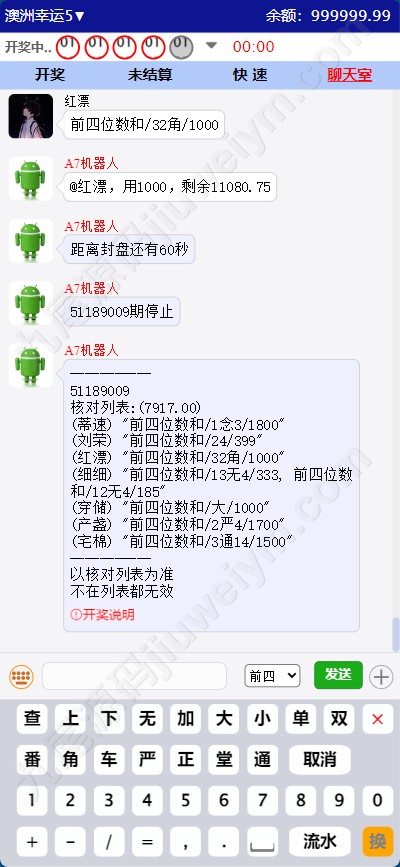The width and height of the screenshot is (400, 867).
Task: Focus the message input field
Action: tap(134, 676)
